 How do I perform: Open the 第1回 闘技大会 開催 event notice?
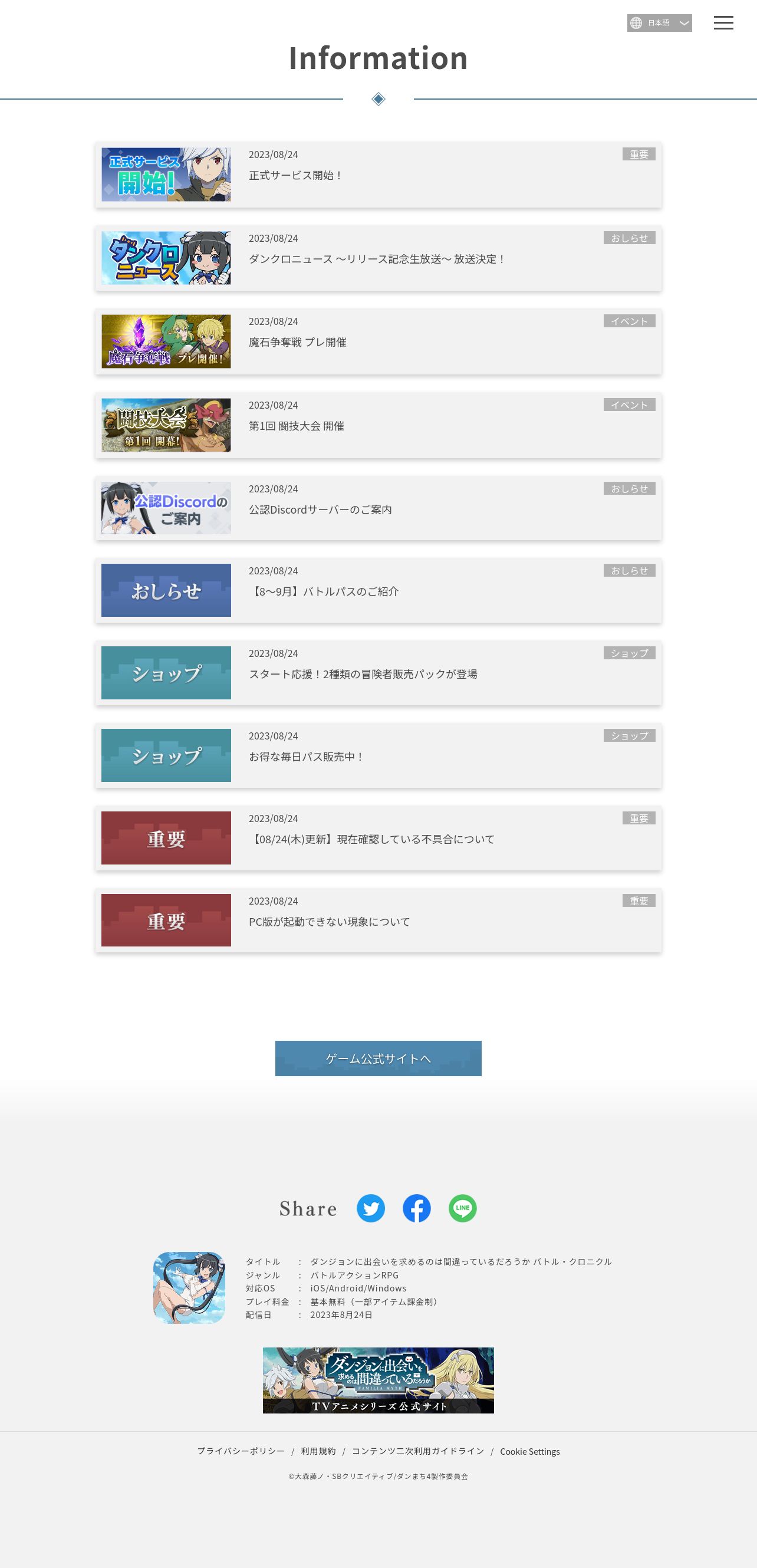[378, 426]
